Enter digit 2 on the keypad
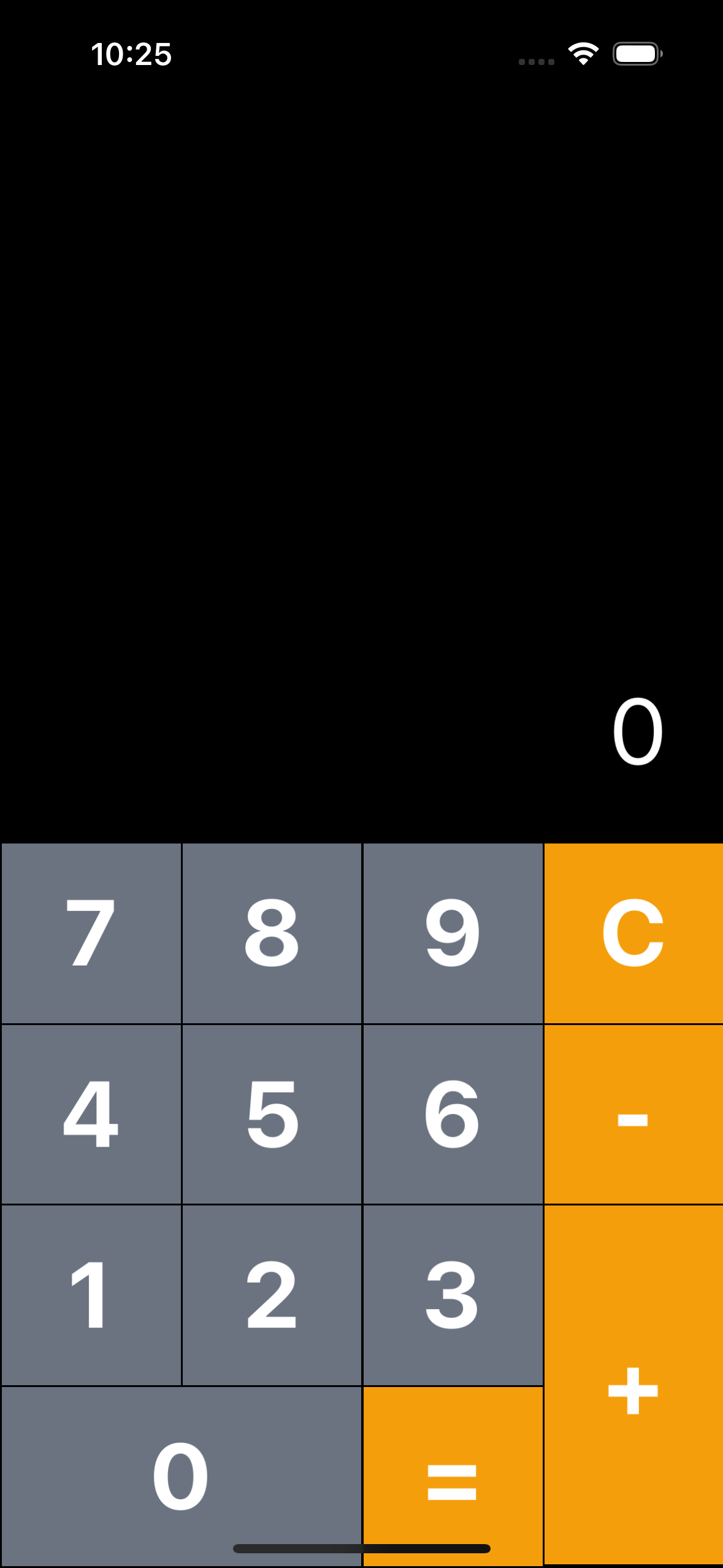The width and height of the screenshot is (723, 1568). point(272,1294)
